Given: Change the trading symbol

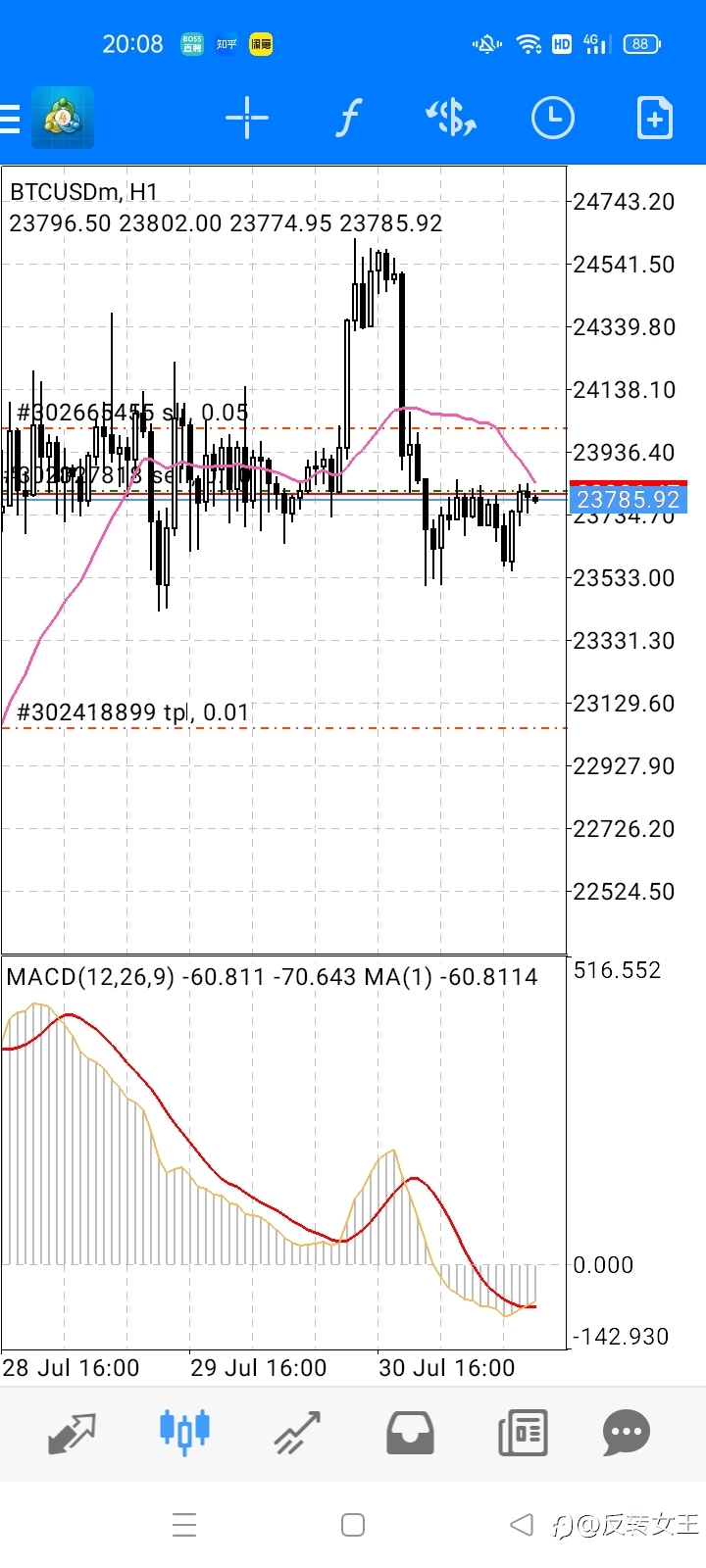Looking at the screenshot, I should coord(451,119).
